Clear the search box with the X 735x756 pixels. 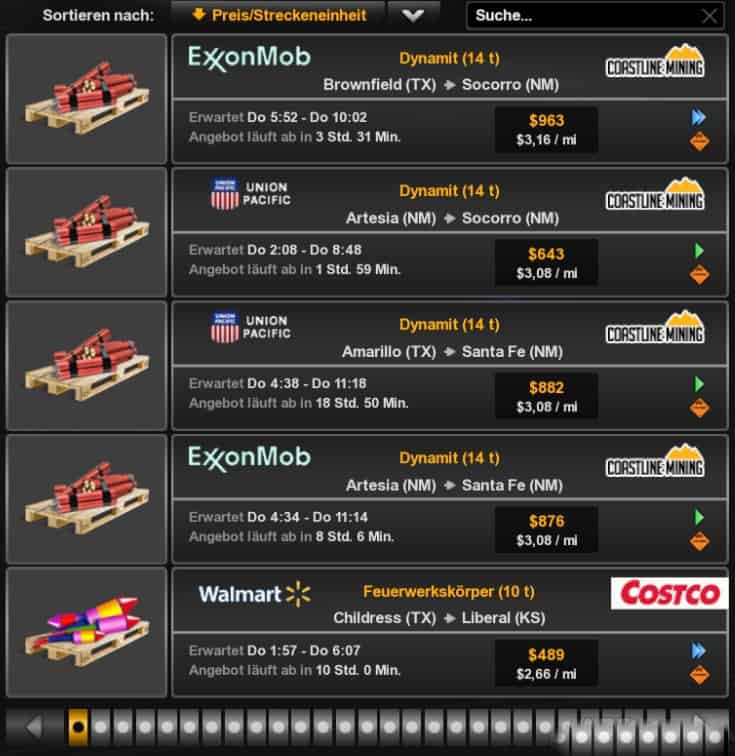pyautogui.click(x=709, y=15)
